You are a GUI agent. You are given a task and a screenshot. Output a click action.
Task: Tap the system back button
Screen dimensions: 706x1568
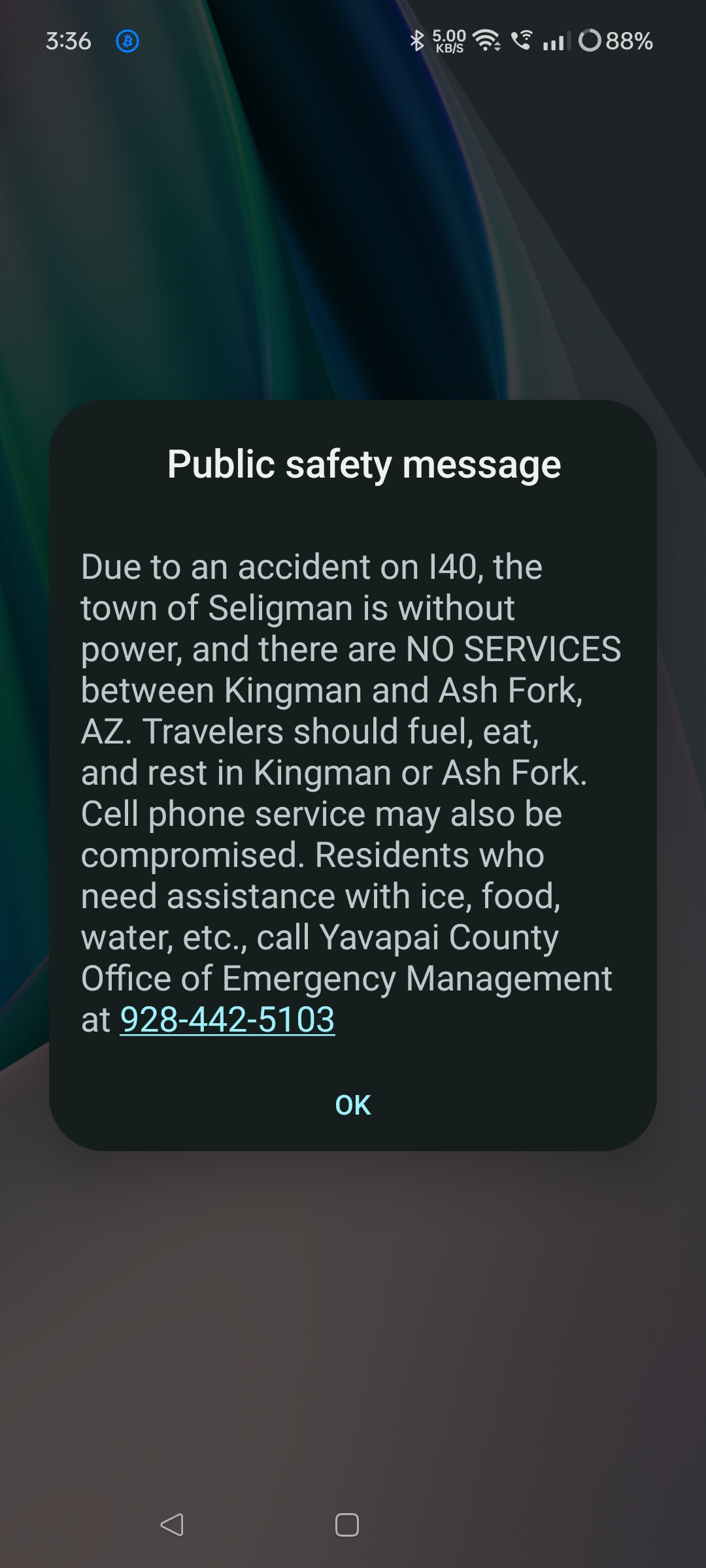[x=172, y=1525]
